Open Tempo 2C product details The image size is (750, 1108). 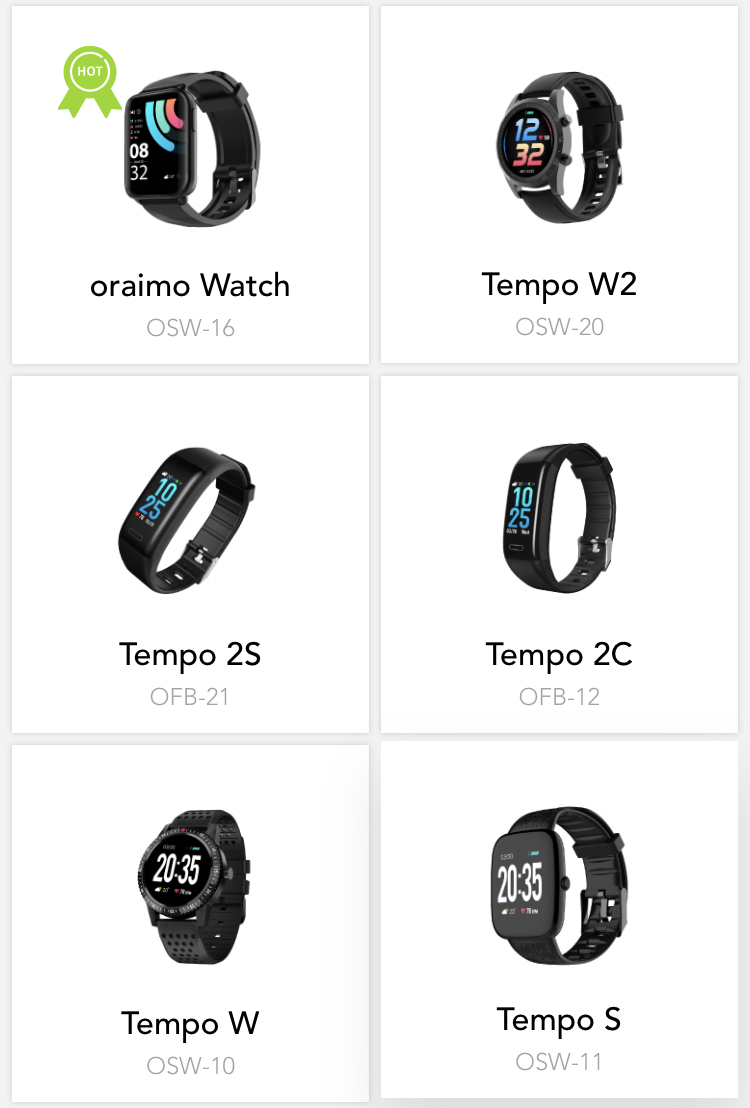[x=560, y=555]
